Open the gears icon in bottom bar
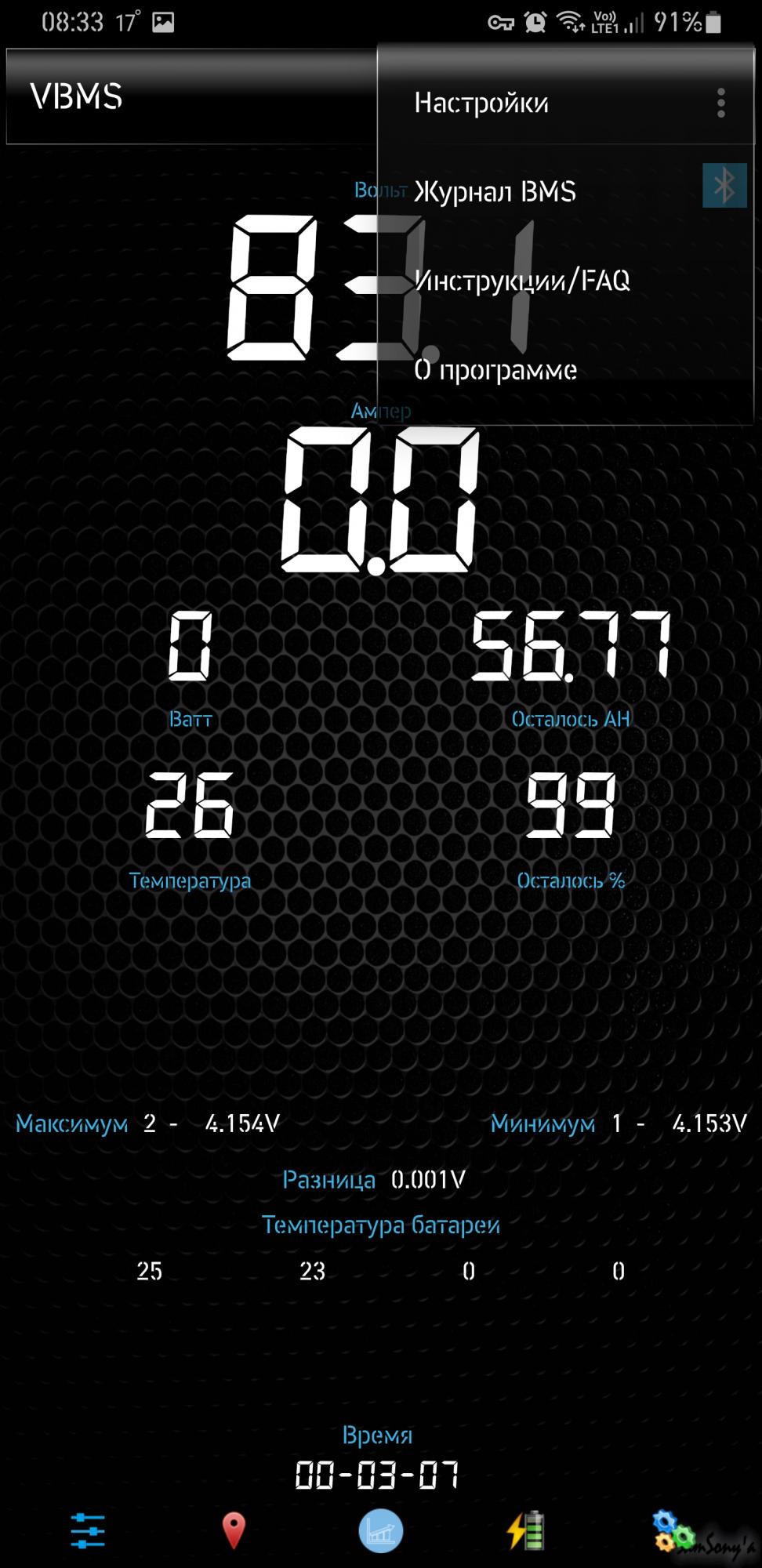Image resolution: width=762 pixels, height=1568 pixels. [x=673, y=1530]
